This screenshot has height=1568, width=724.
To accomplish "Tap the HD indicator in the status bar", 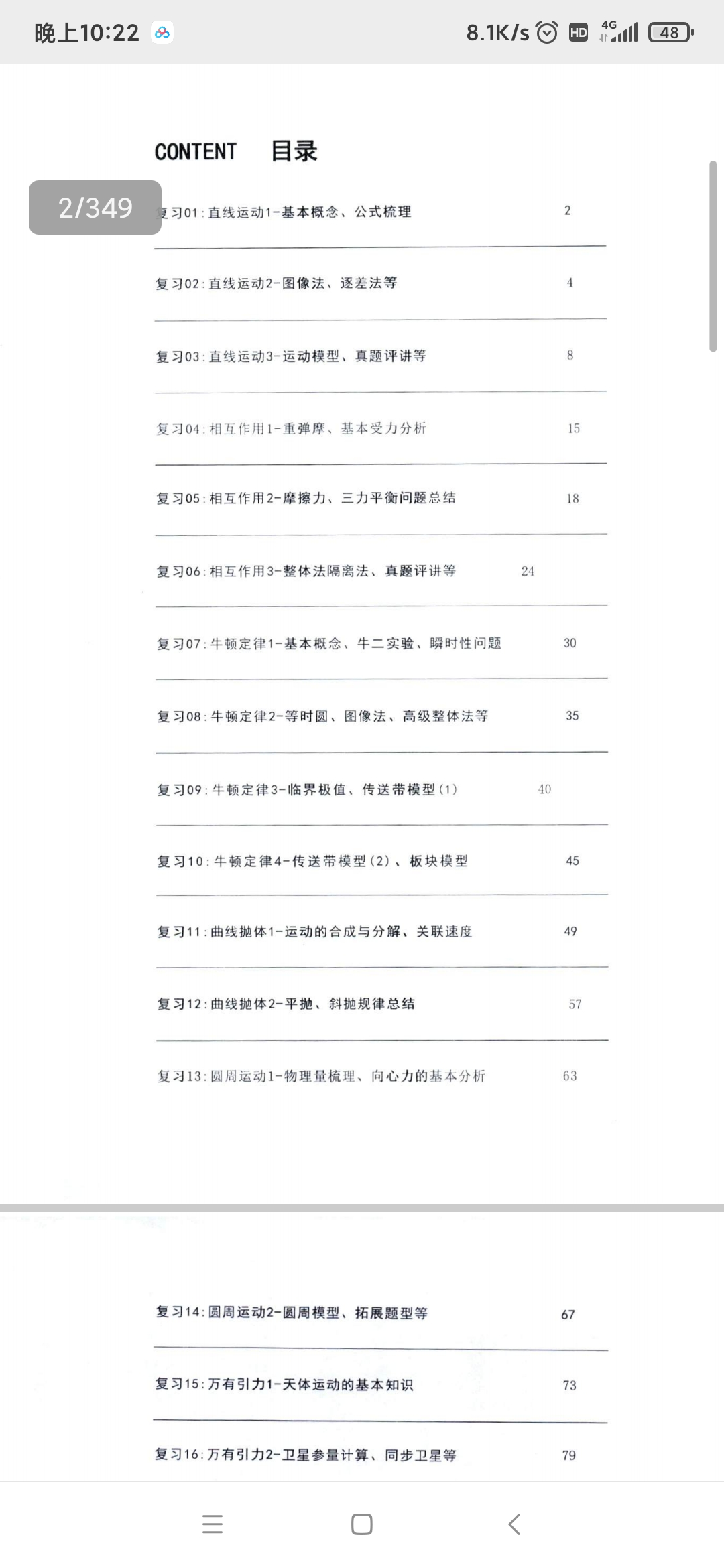I will pos(577,31).
